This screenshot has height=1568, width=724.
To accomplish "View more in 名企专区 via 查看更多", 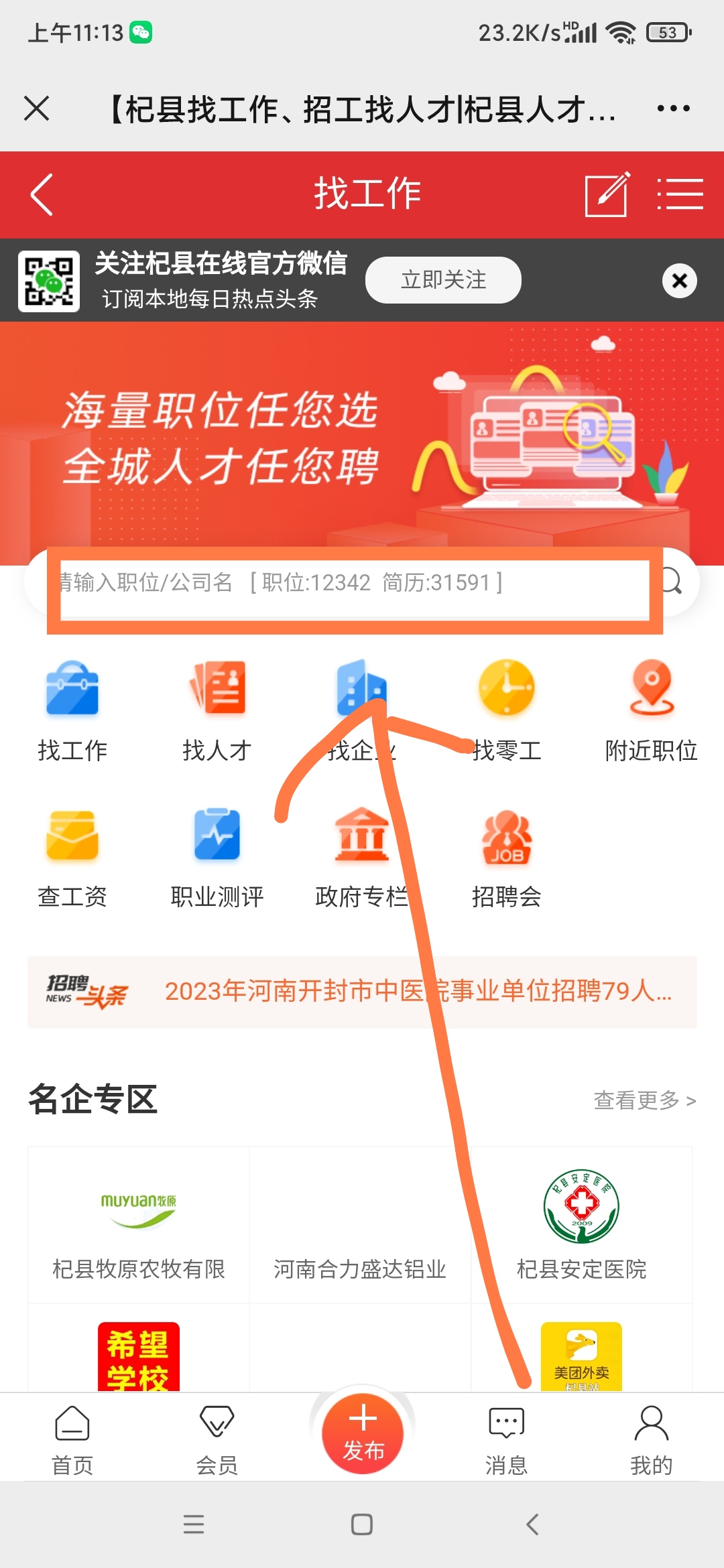I will pos(644,1100).
